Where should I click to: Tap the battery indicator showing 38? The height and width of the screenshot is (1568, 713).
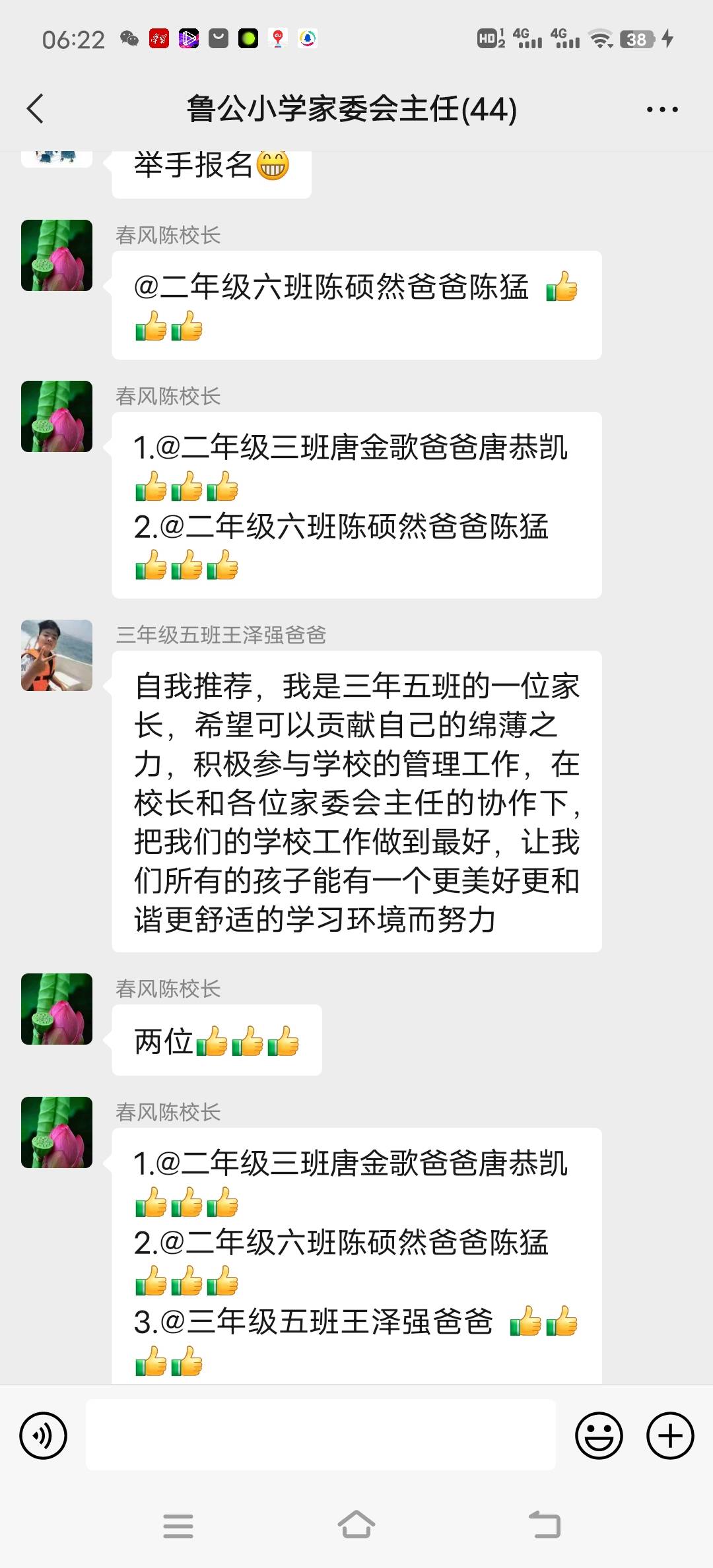coord(636,40)
